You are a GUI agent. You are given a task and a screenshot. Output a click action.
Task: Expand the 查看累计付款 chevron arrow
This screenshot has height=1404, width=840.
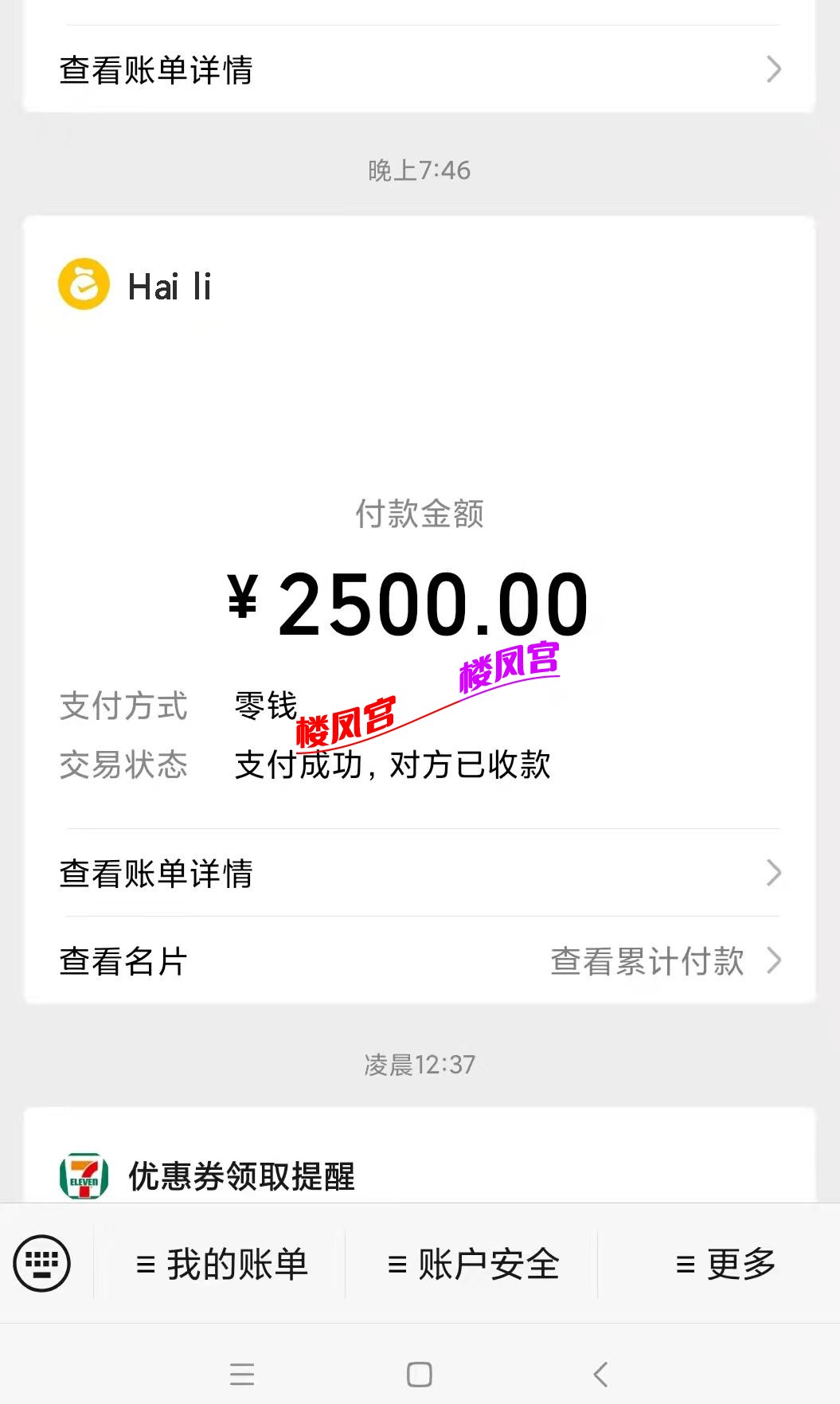point(772,962)
